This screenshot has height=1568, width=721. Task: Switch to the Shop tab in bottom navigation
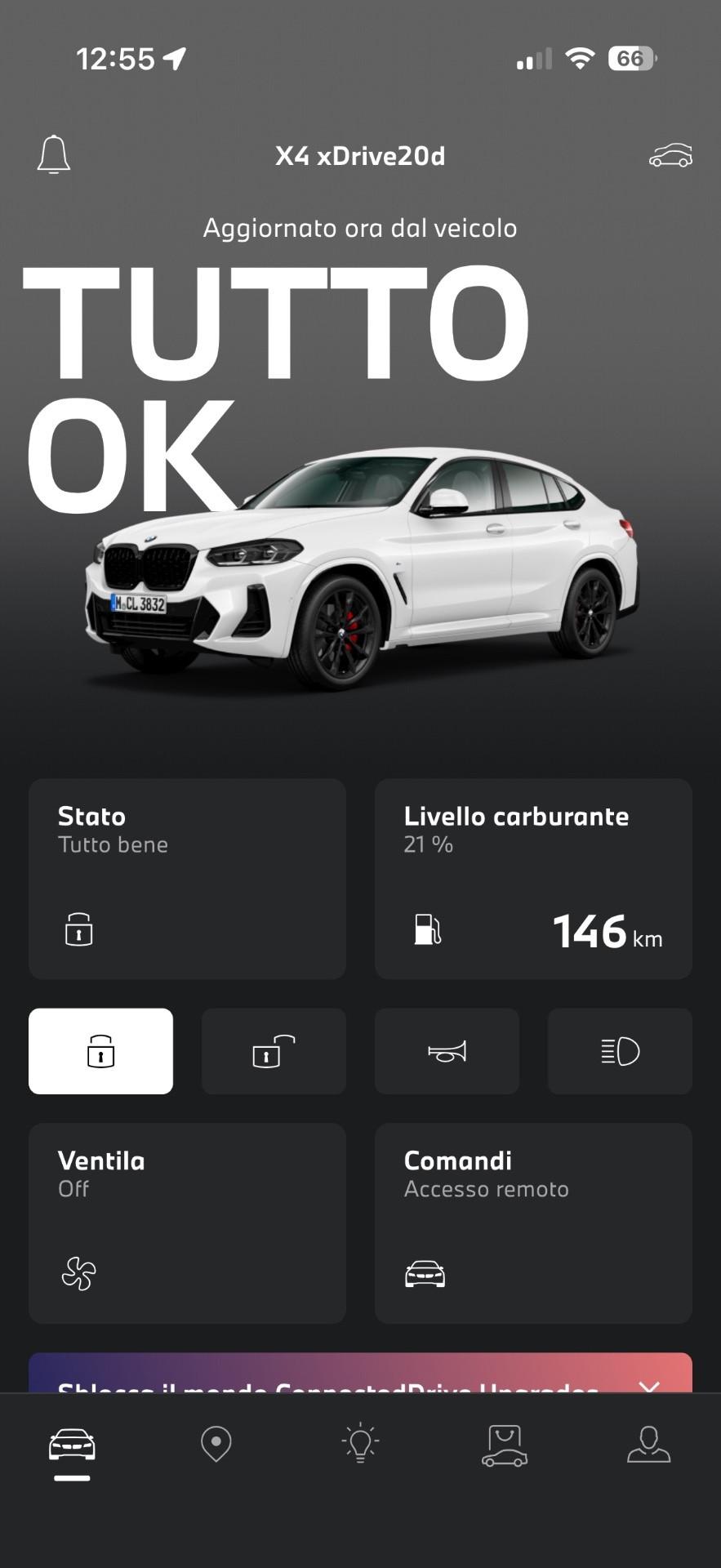[505, 1444]
